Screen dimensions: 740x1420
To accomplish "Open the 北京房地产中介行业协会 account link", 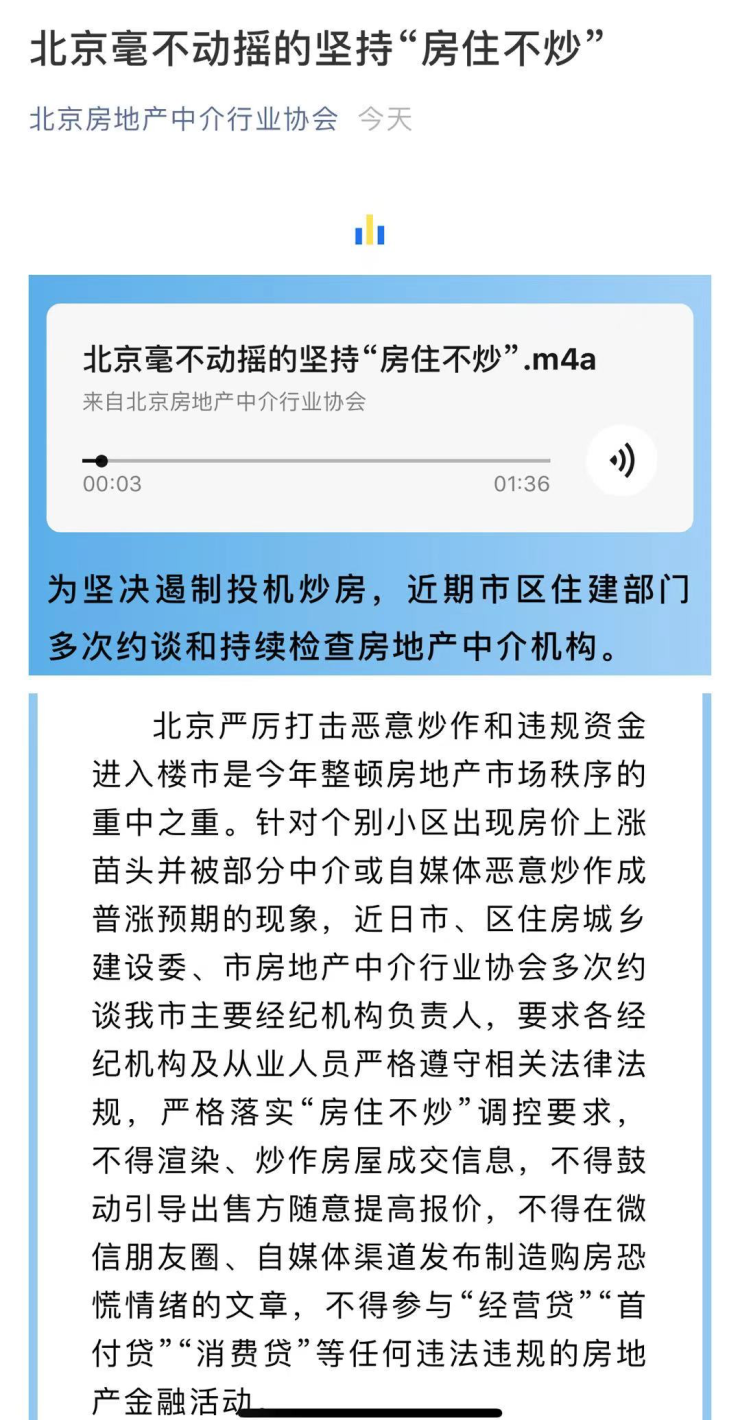I will (x=184, y=119).
